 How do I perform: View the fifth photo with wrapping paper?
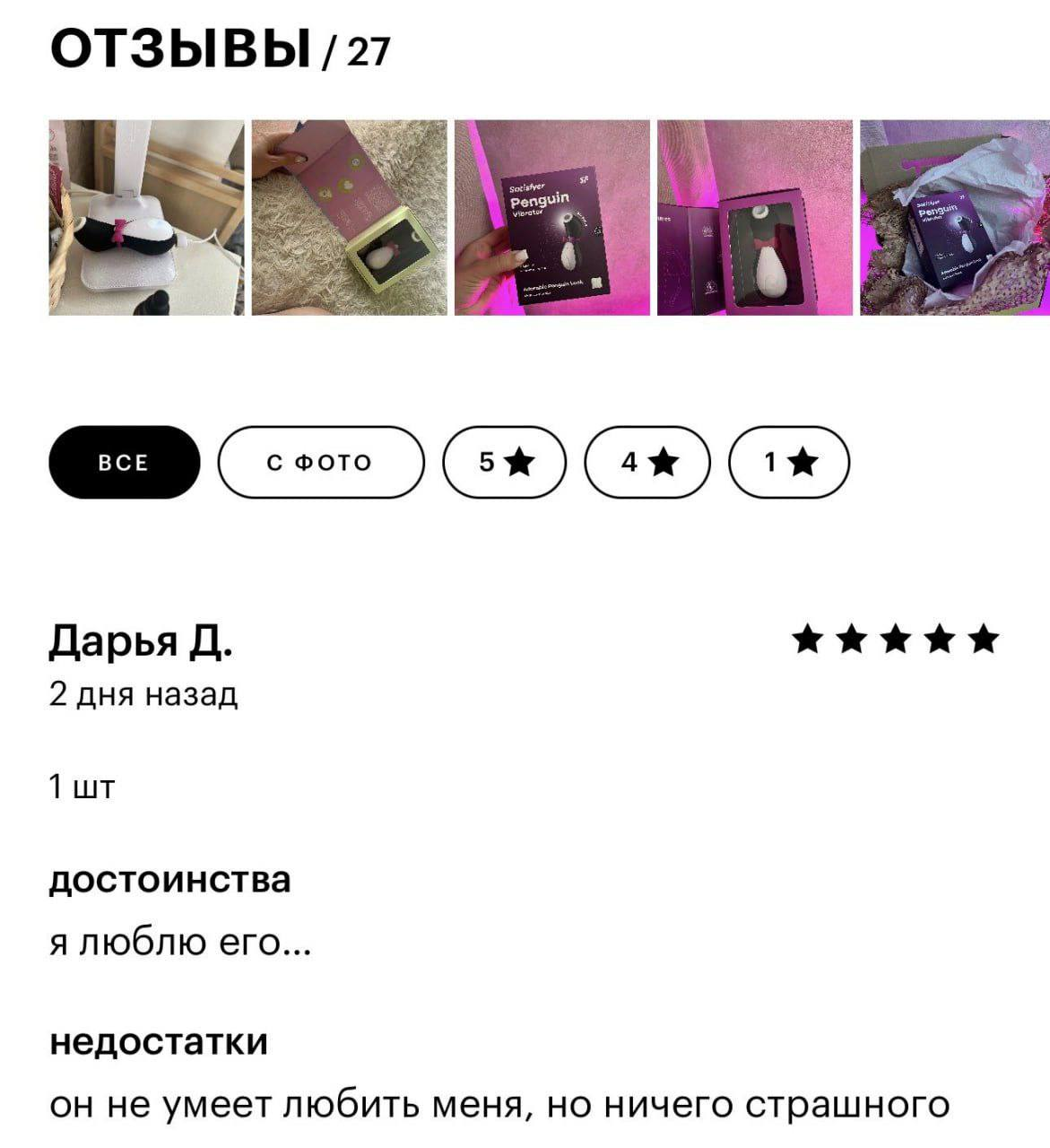coord(954,218)
